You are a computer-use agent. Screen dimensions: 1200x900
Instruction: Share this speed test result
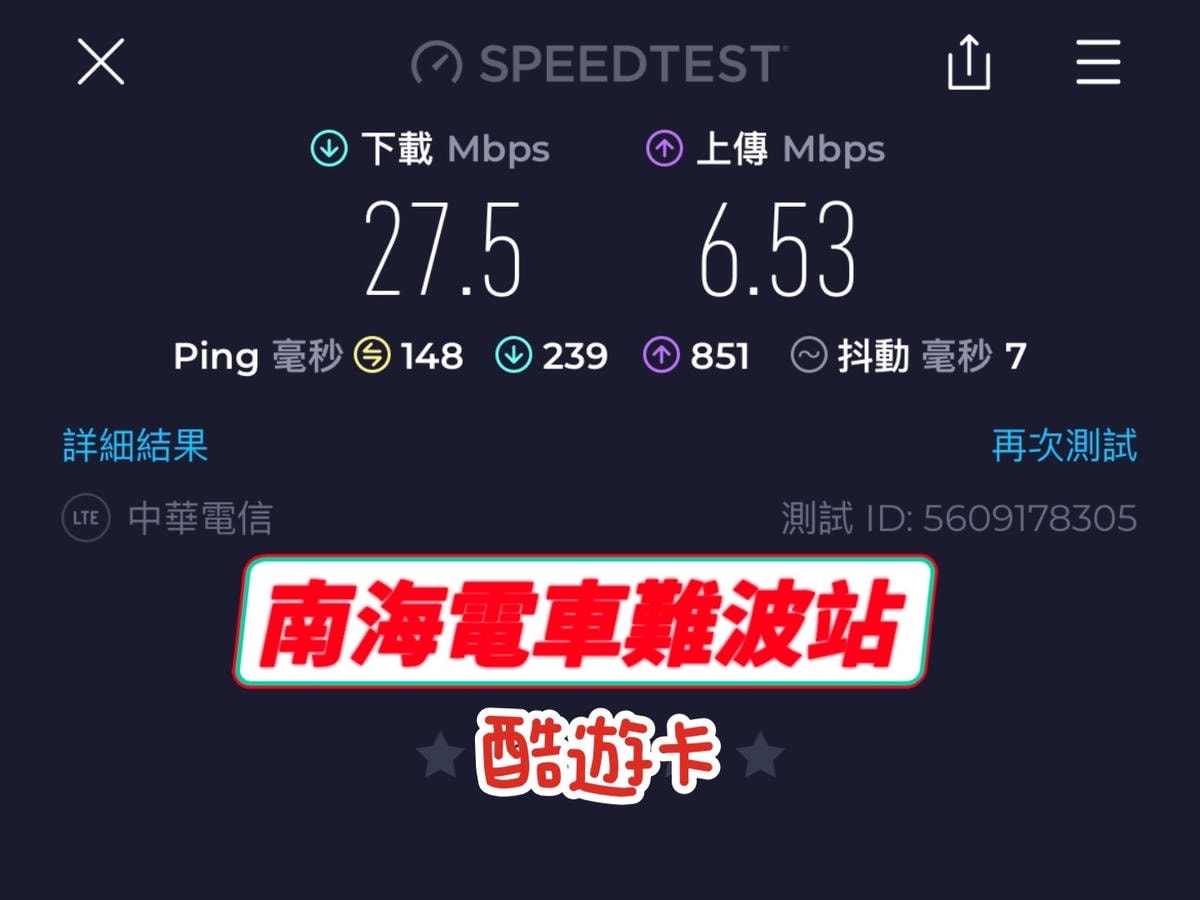pyautogui.click(x=968, y=62)
